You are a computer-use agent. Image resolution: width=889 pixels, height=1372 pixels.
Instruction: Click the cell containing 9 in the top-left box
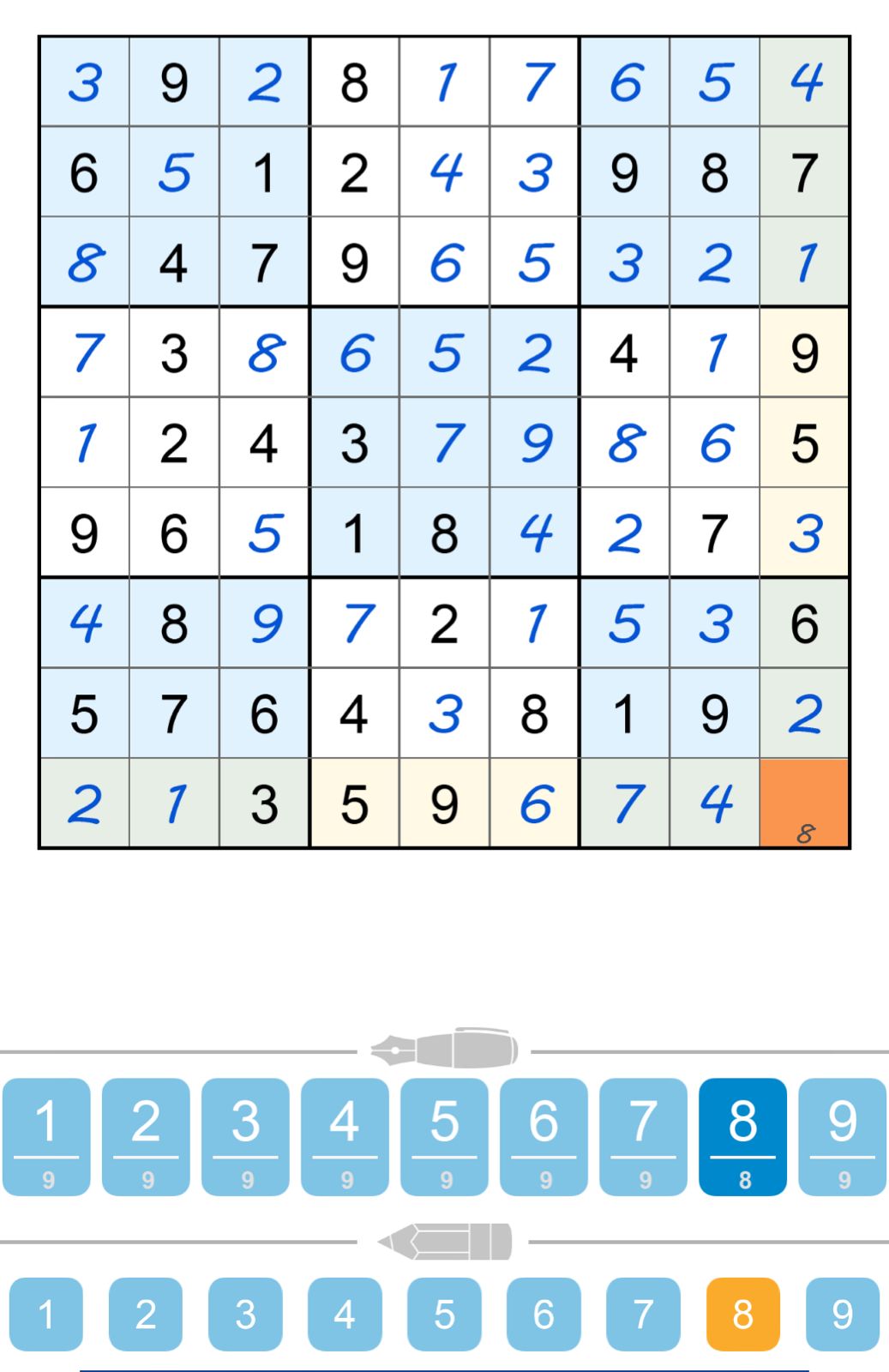174,81
